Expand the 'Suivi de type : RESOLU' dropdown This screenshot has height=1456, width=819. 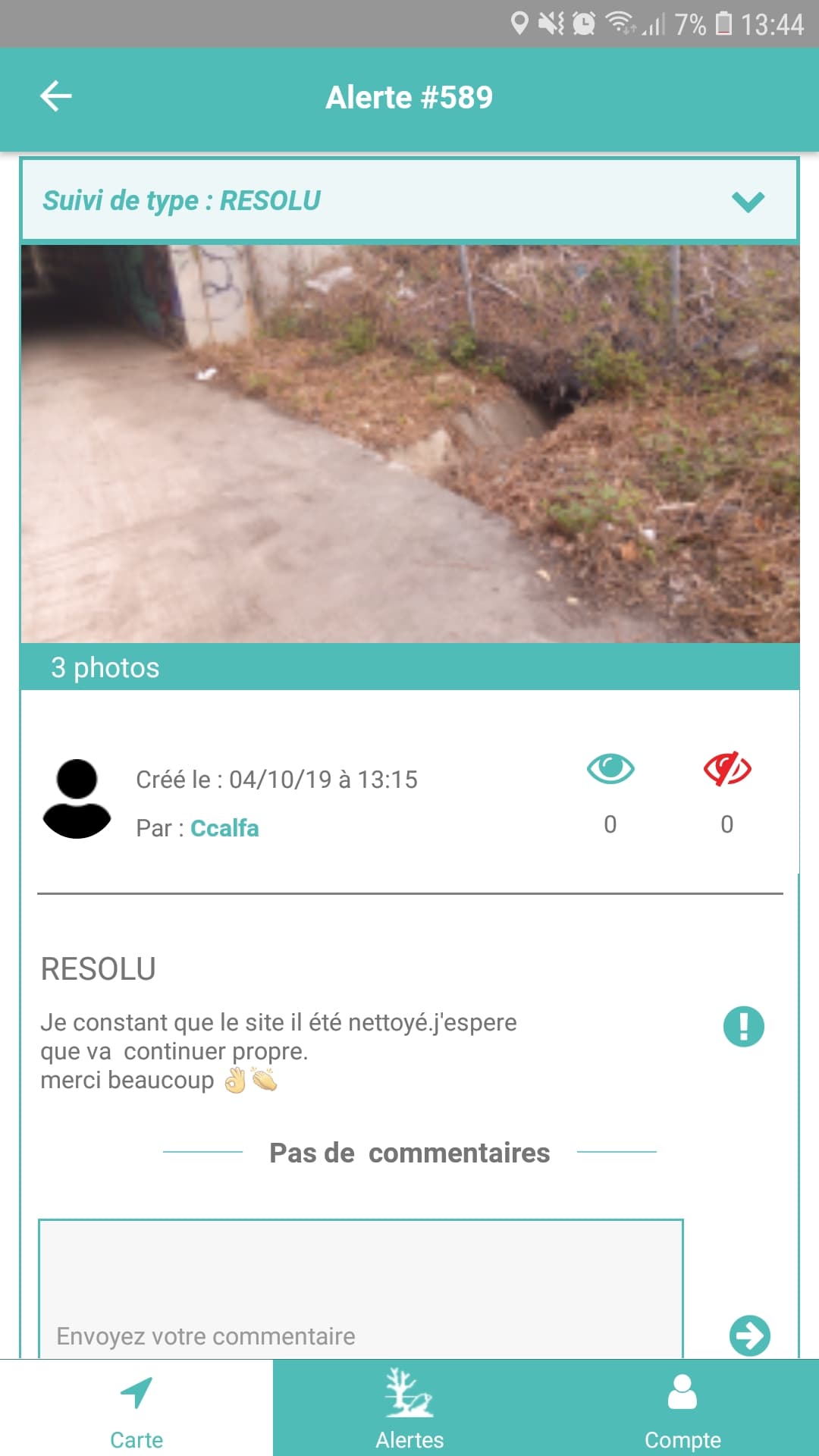(748, 201)
